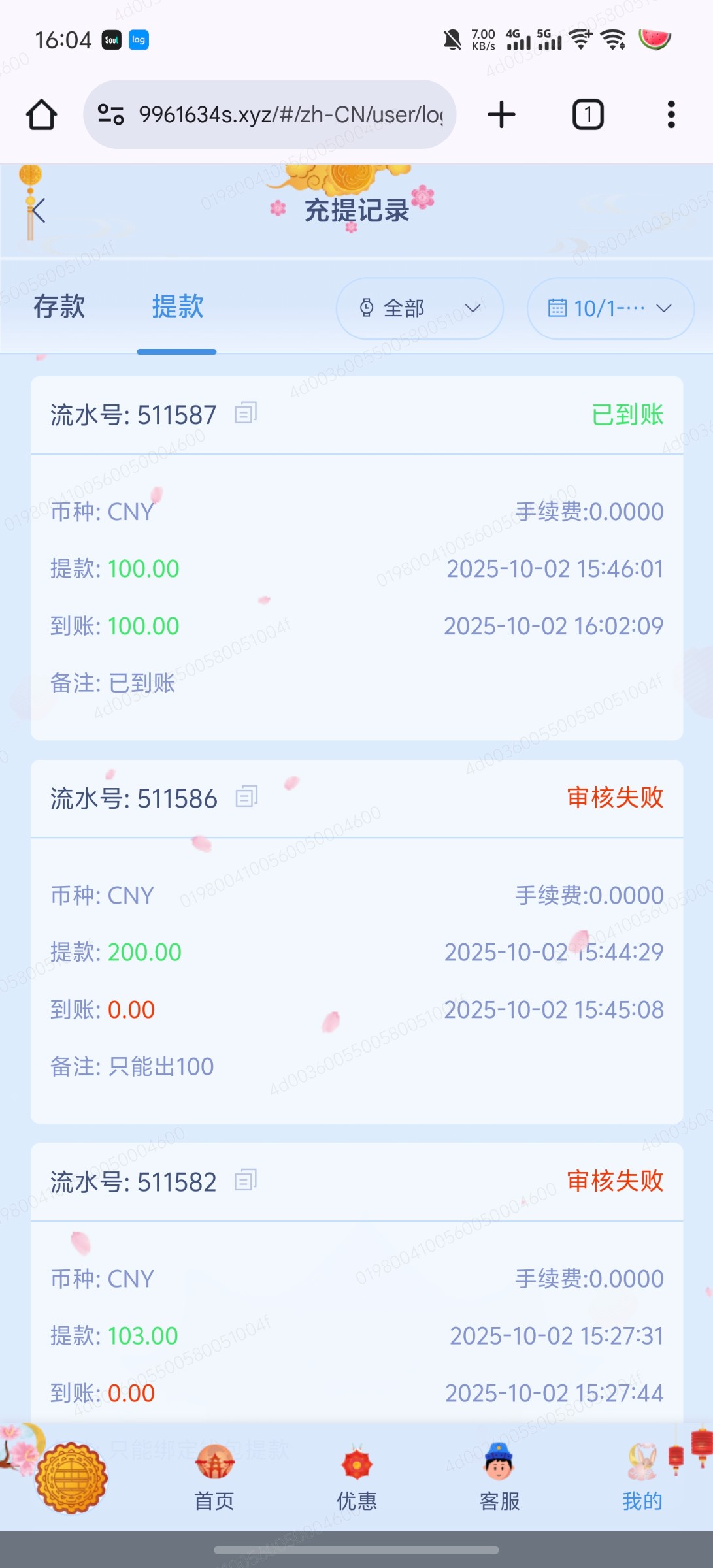The width and height of the screenshot is (713, 1568).
Task: View open browser tabs switcher
Action: (588, 115)
